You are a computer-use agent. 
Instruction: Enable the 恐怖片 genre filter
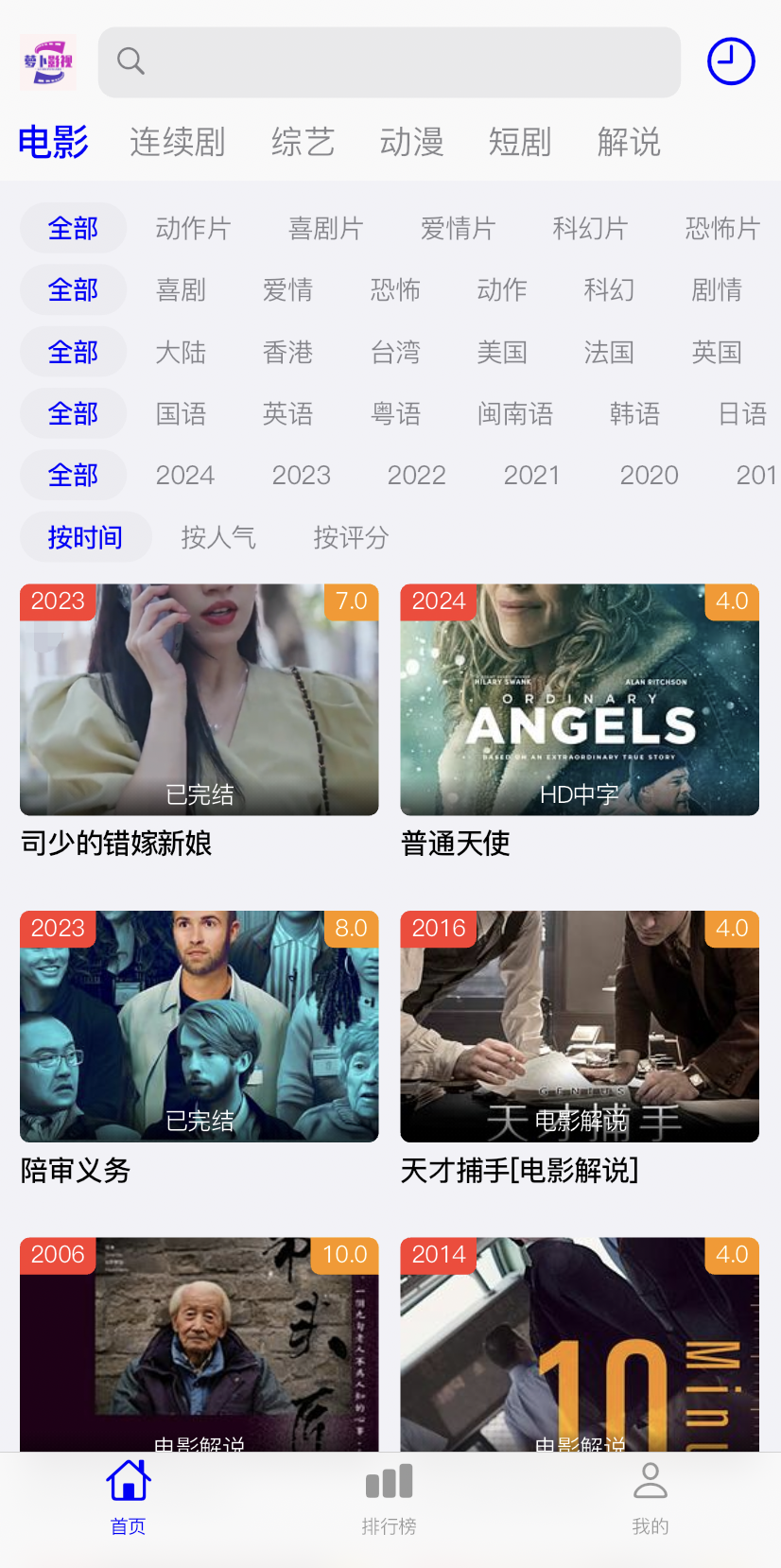721,228
